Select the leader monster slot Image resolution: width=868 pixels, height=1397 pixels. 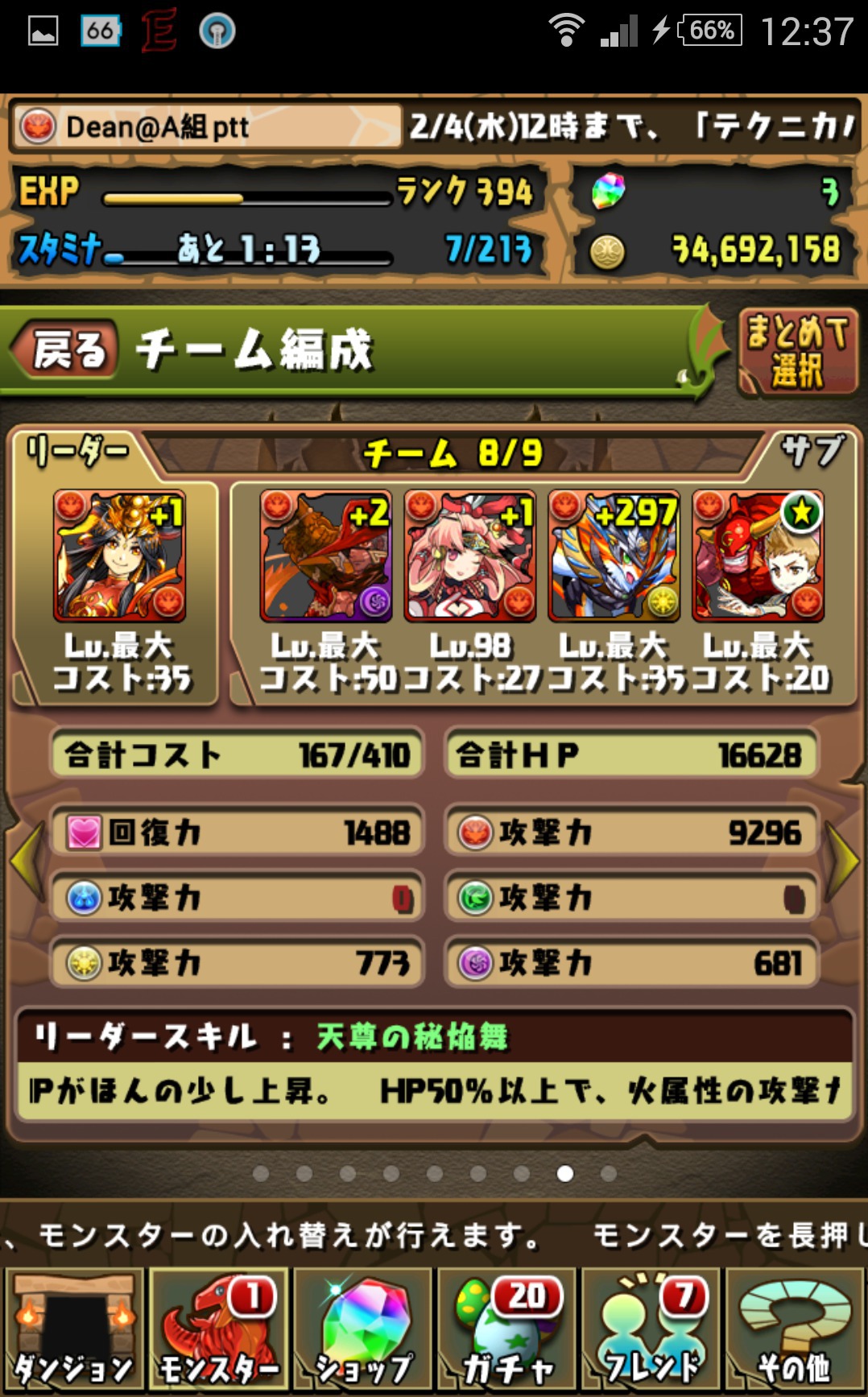point(119,556)
